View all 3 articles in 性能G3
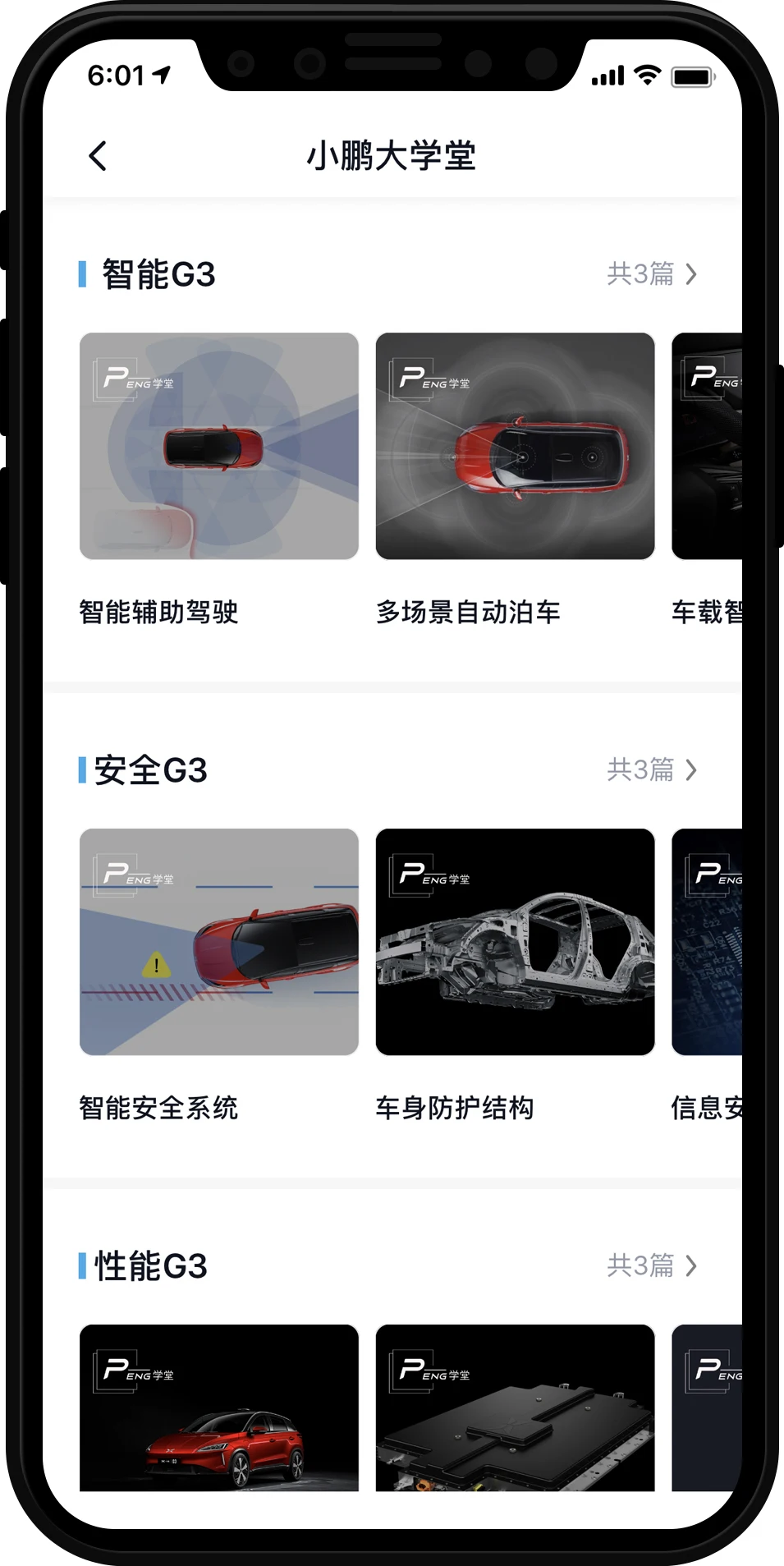The width and height of the screenshot is (784, 1566). pyautogui.click(x=652, y=1265)
